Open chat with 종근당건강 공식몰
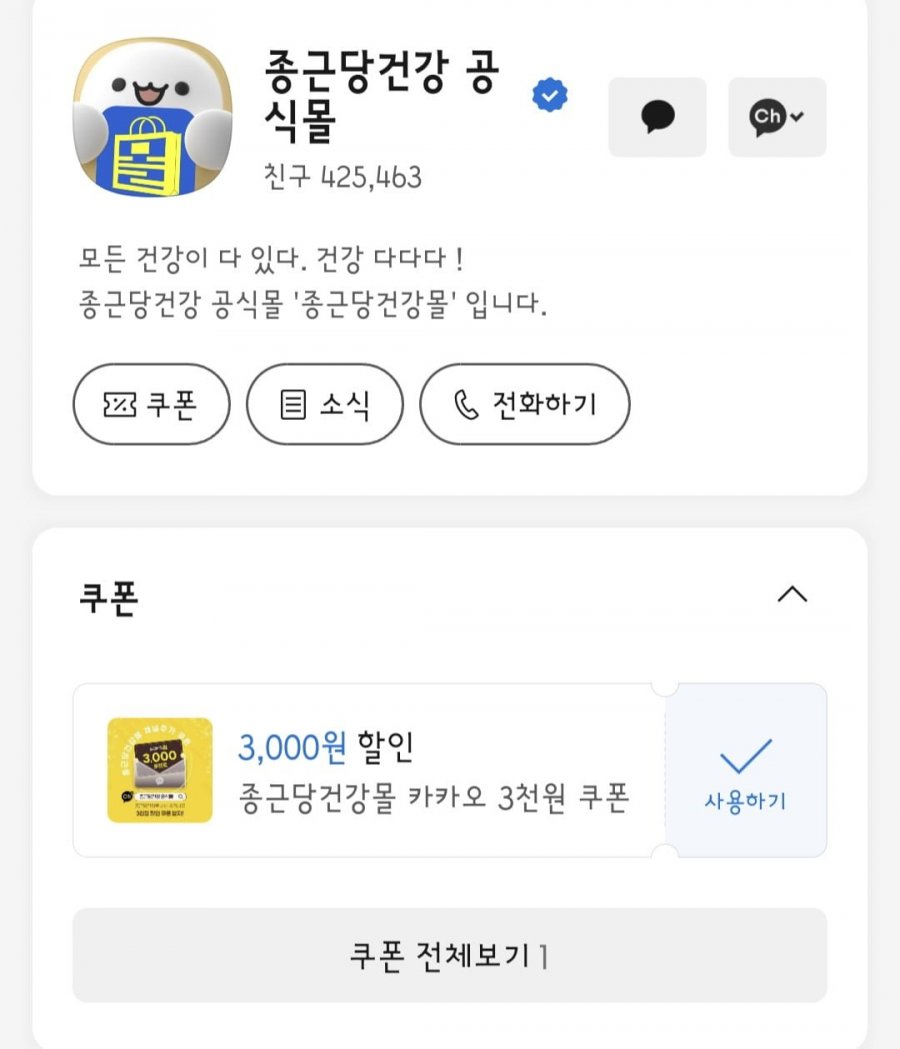The image size is (900, 1049). pyautogui.click(x=657, y=118)
